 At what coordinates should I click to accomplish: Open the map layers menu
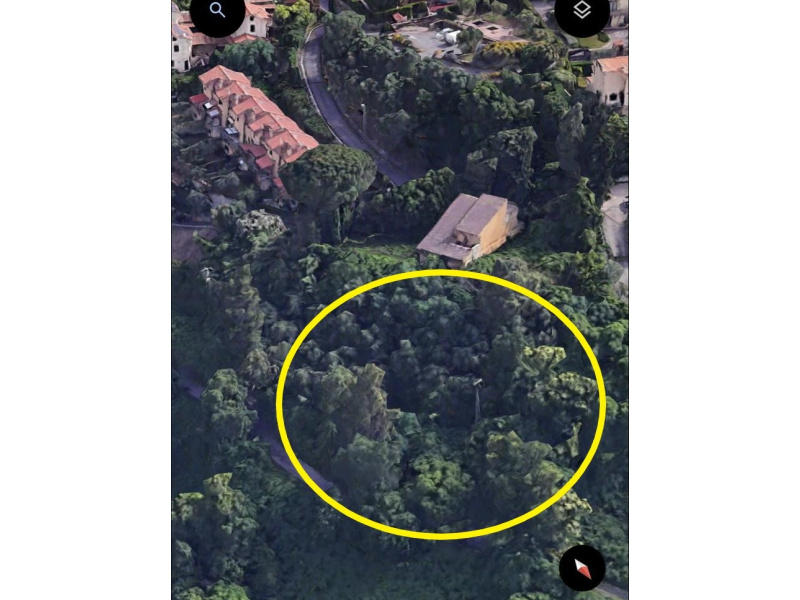[582, 11]
